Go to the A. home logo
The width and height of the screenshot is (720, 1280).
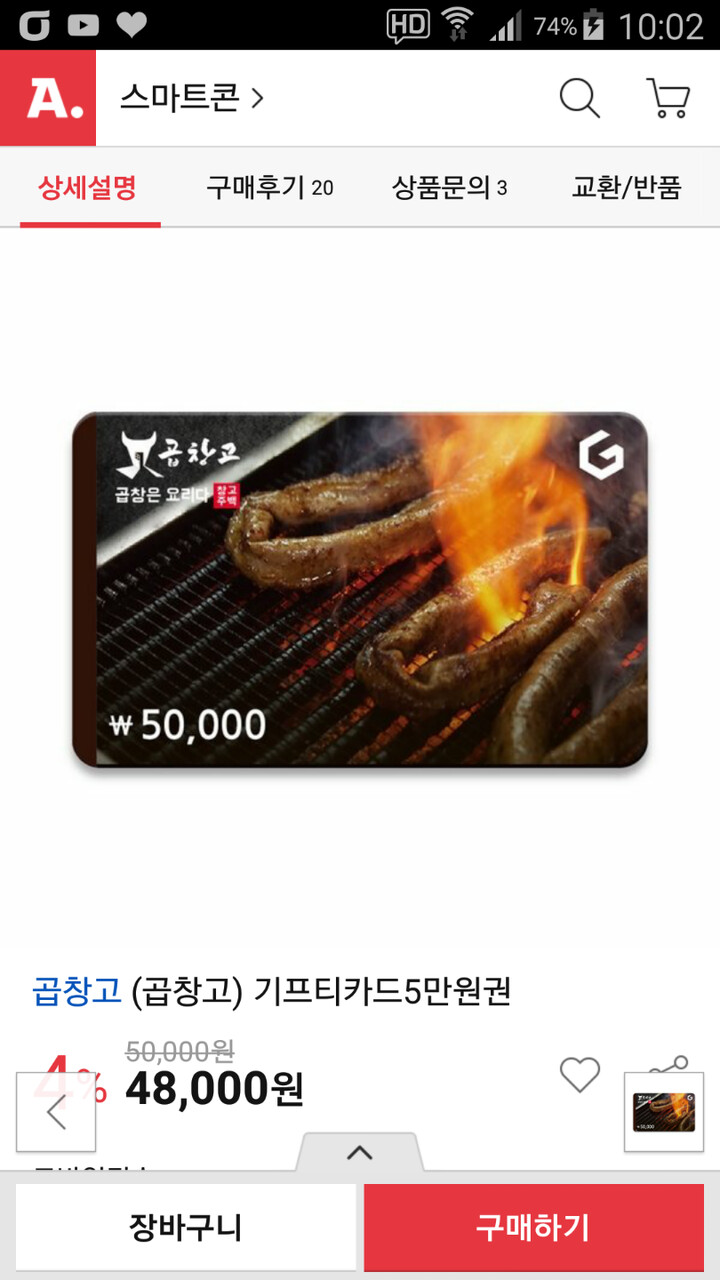[x=48, y=98]
